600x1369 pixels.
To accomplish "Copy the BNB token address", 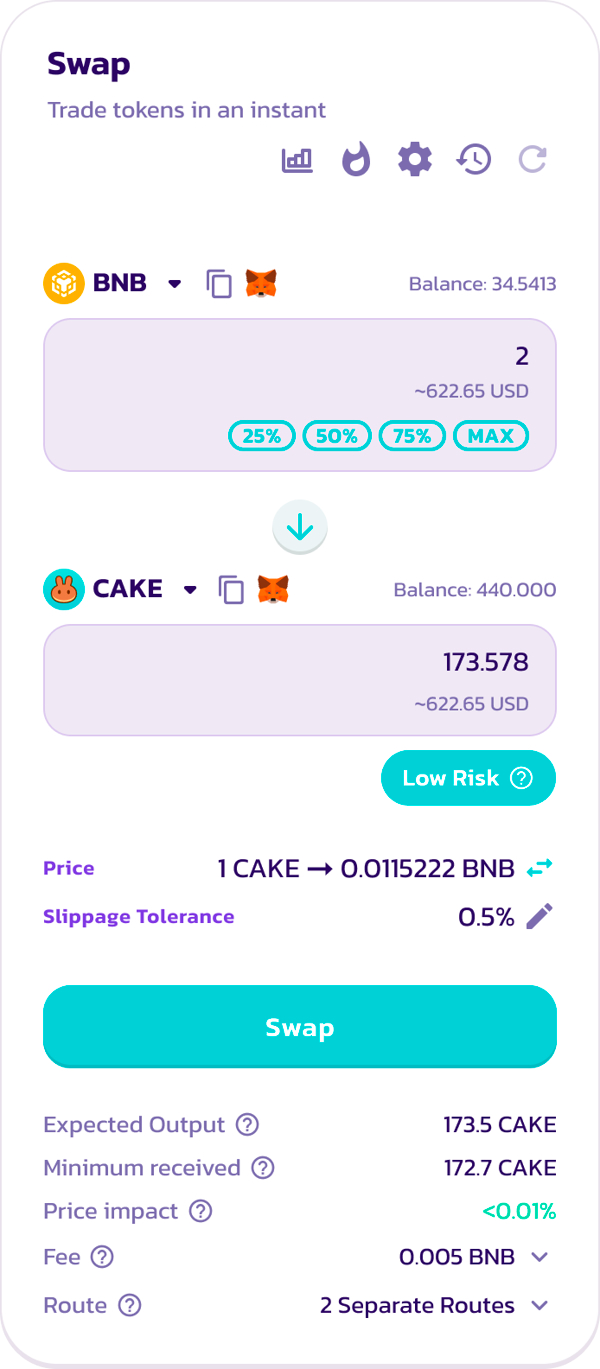I will (219, 284).
